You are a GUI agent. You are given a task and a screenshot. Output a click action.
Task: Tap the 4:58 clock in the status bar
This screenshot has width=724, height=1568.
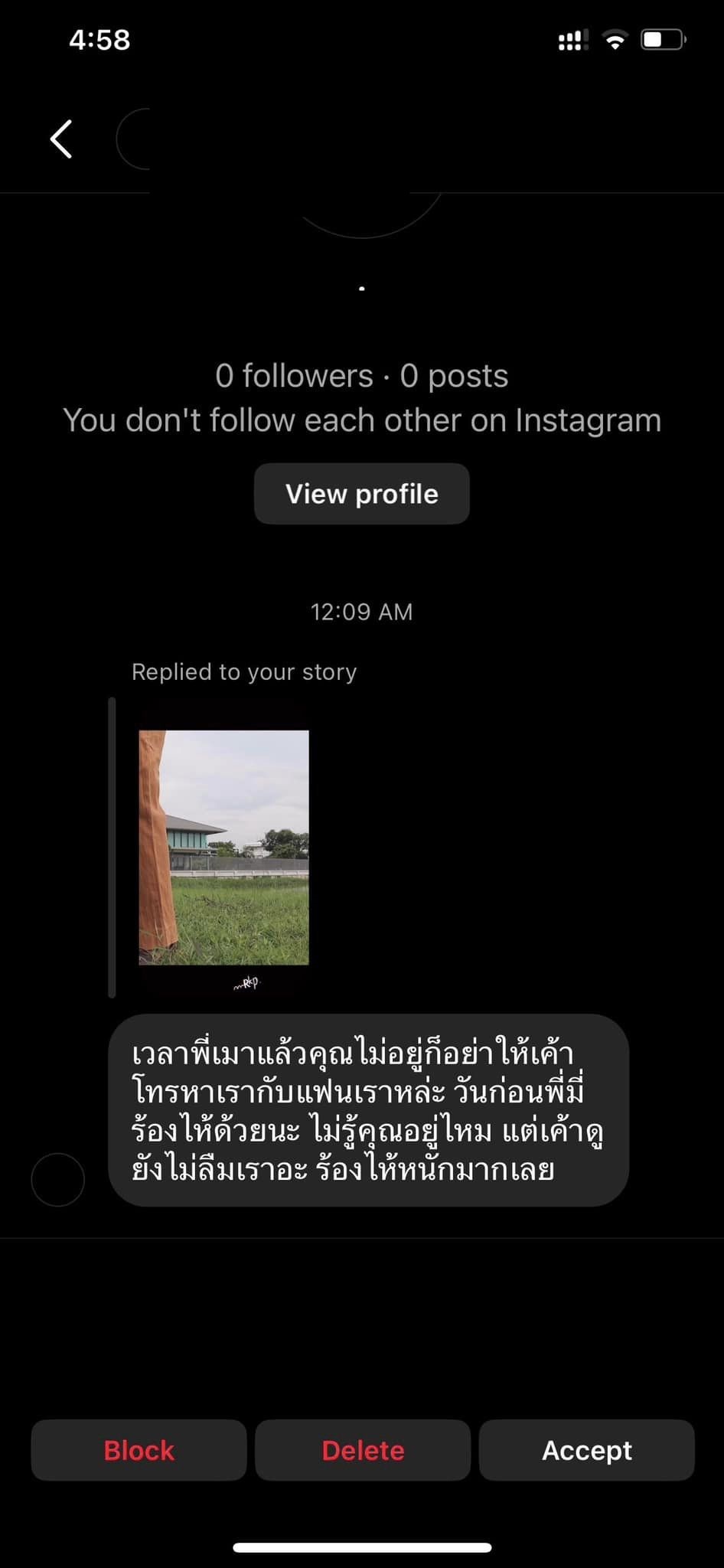100,40
